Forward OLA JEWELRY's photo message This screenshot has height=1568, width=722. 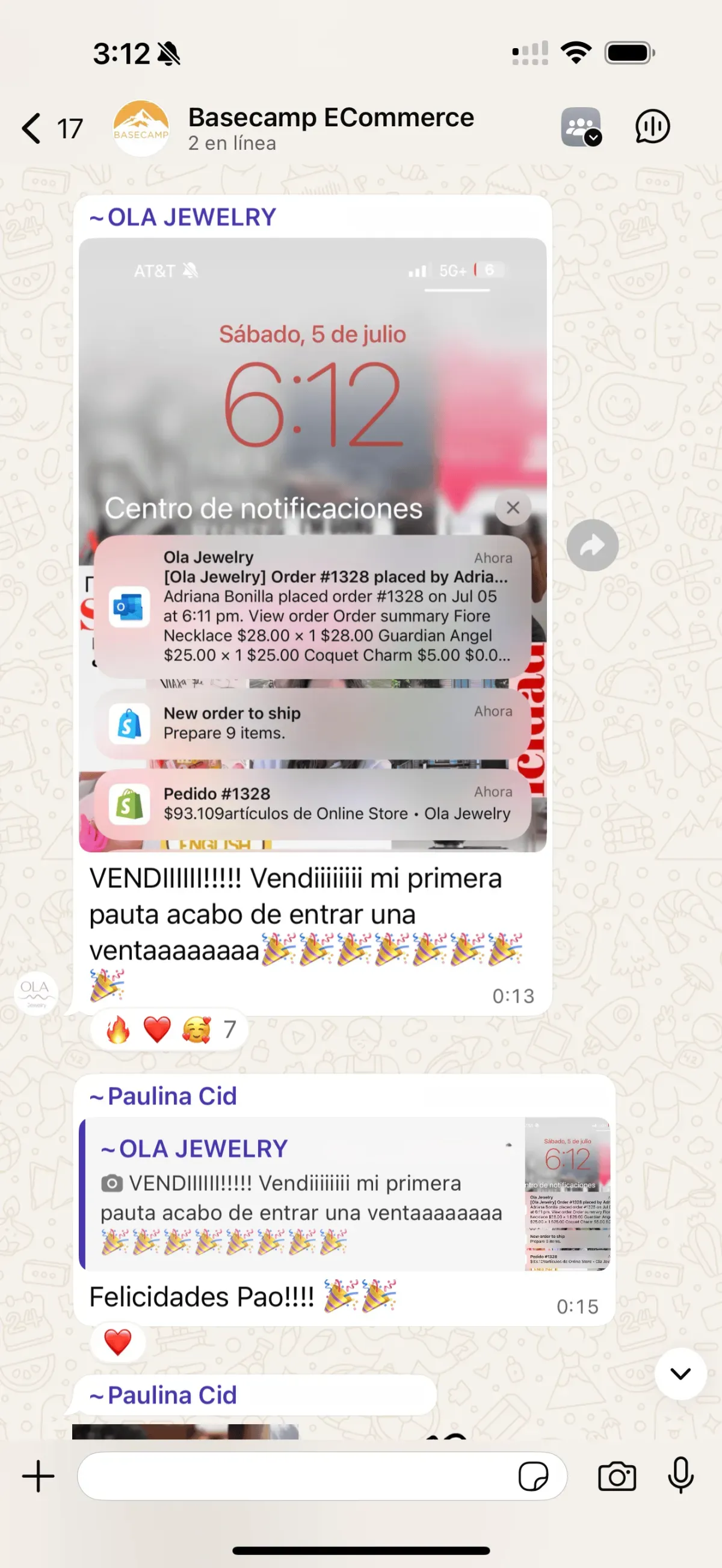pos(591,546)
